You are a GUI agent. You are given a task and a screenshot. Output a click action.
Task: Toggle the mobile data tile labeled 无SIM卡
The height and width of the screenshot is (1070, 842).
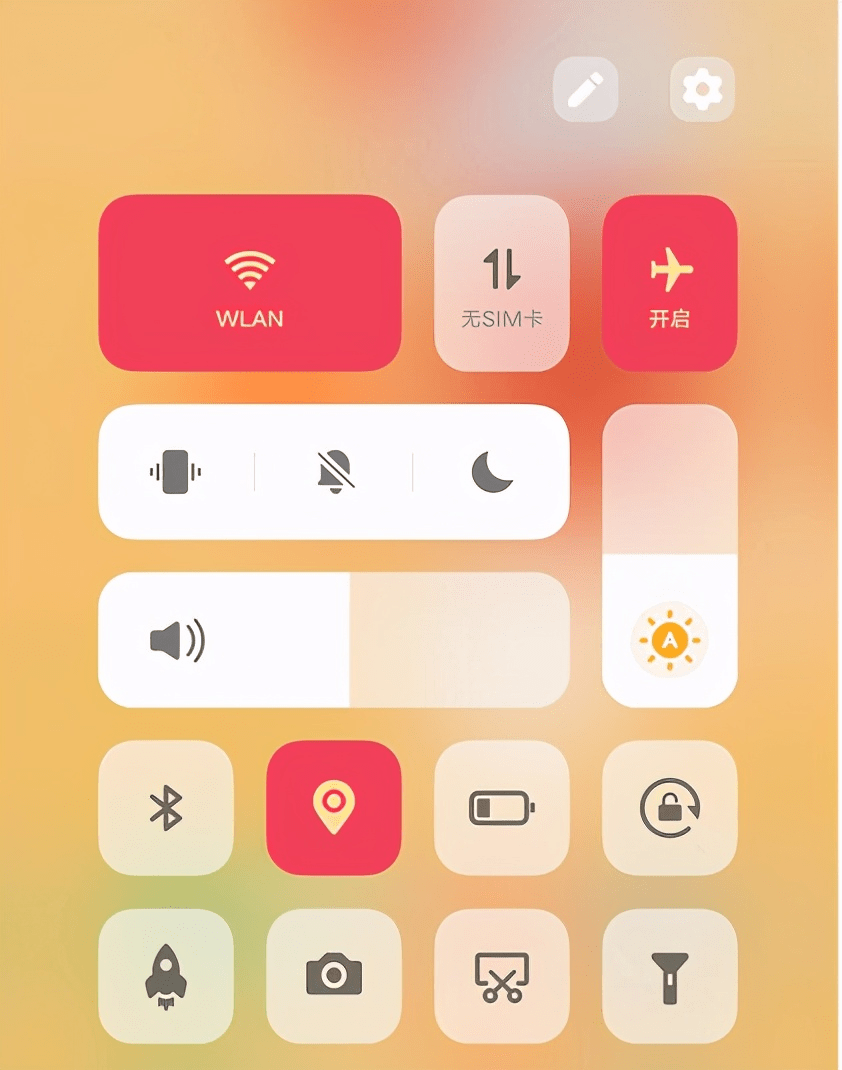click(501, 284)
